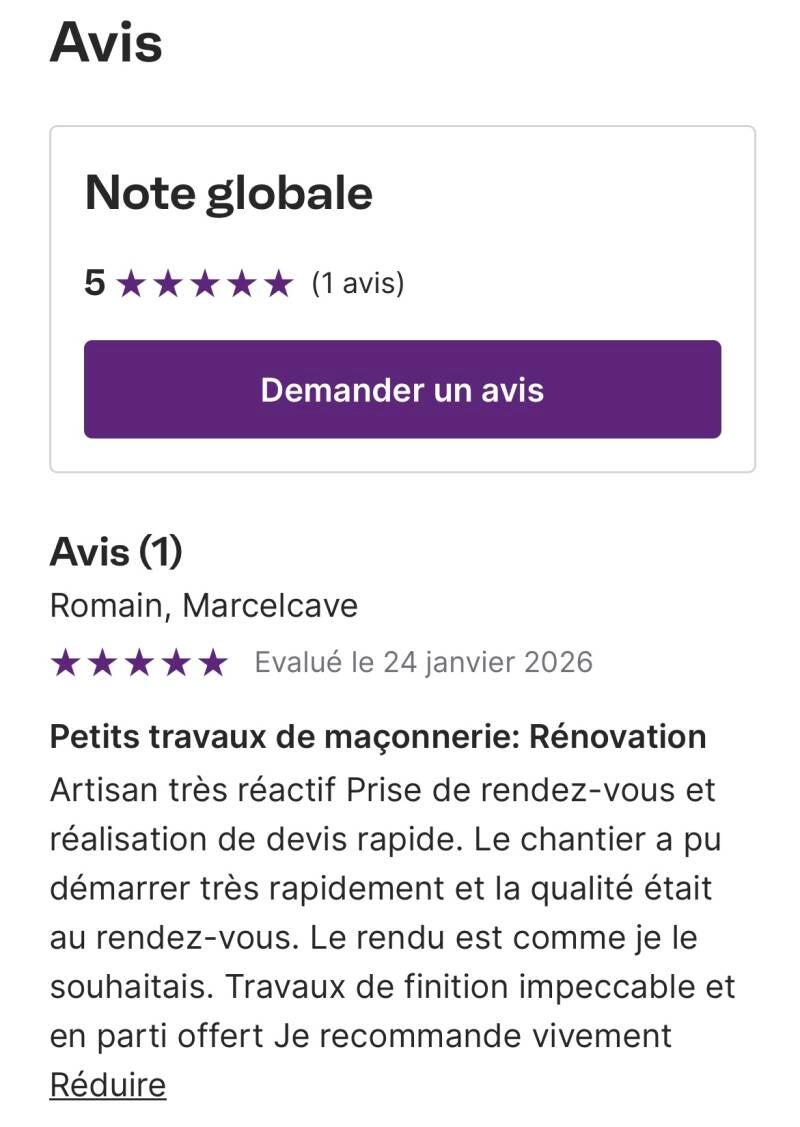Tap the Demander un avis button

pyautogui.click(x=402, y=389)
